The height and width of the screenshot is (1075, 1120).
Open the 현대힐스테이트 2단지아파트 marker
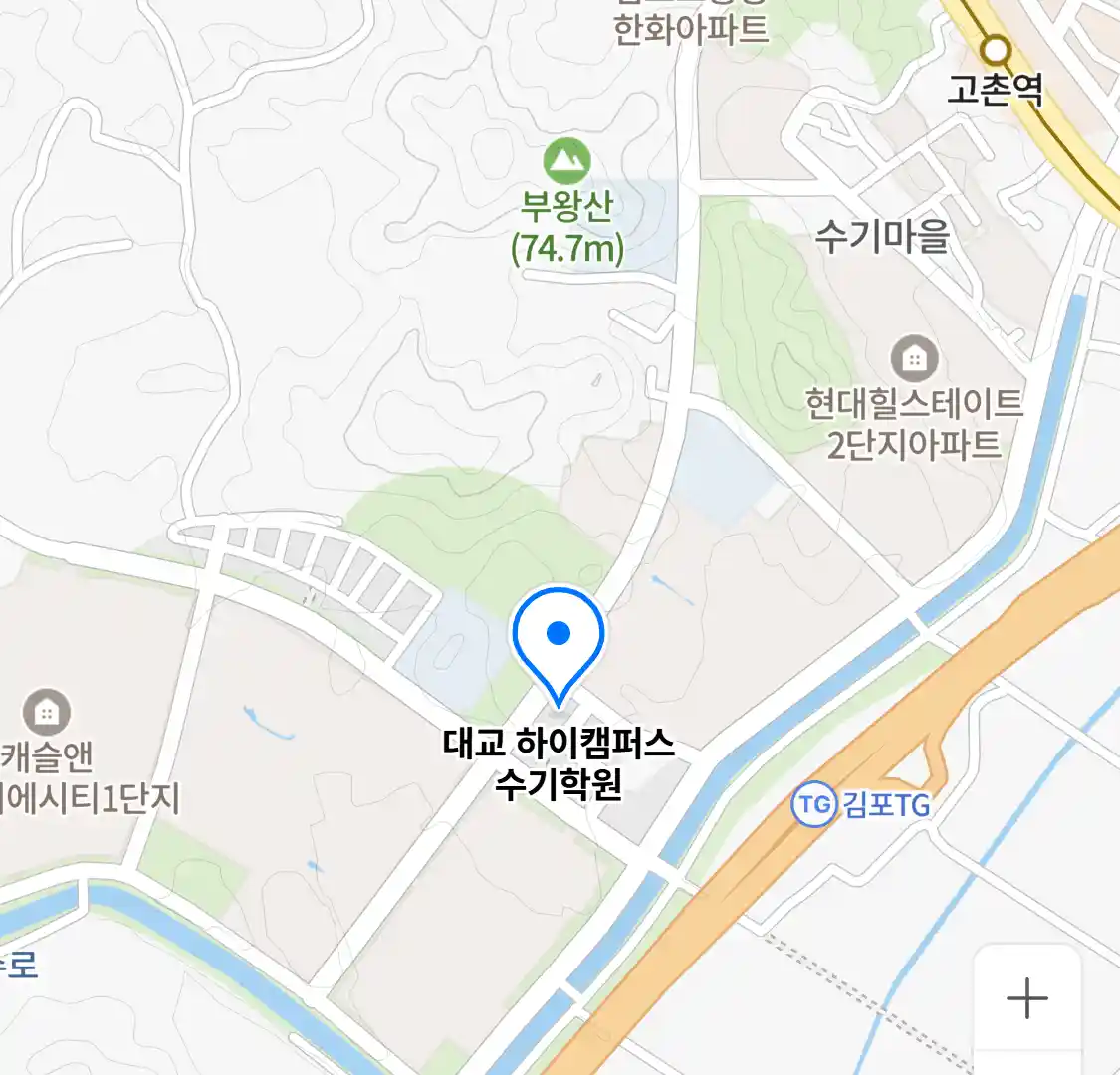point(914,358)
